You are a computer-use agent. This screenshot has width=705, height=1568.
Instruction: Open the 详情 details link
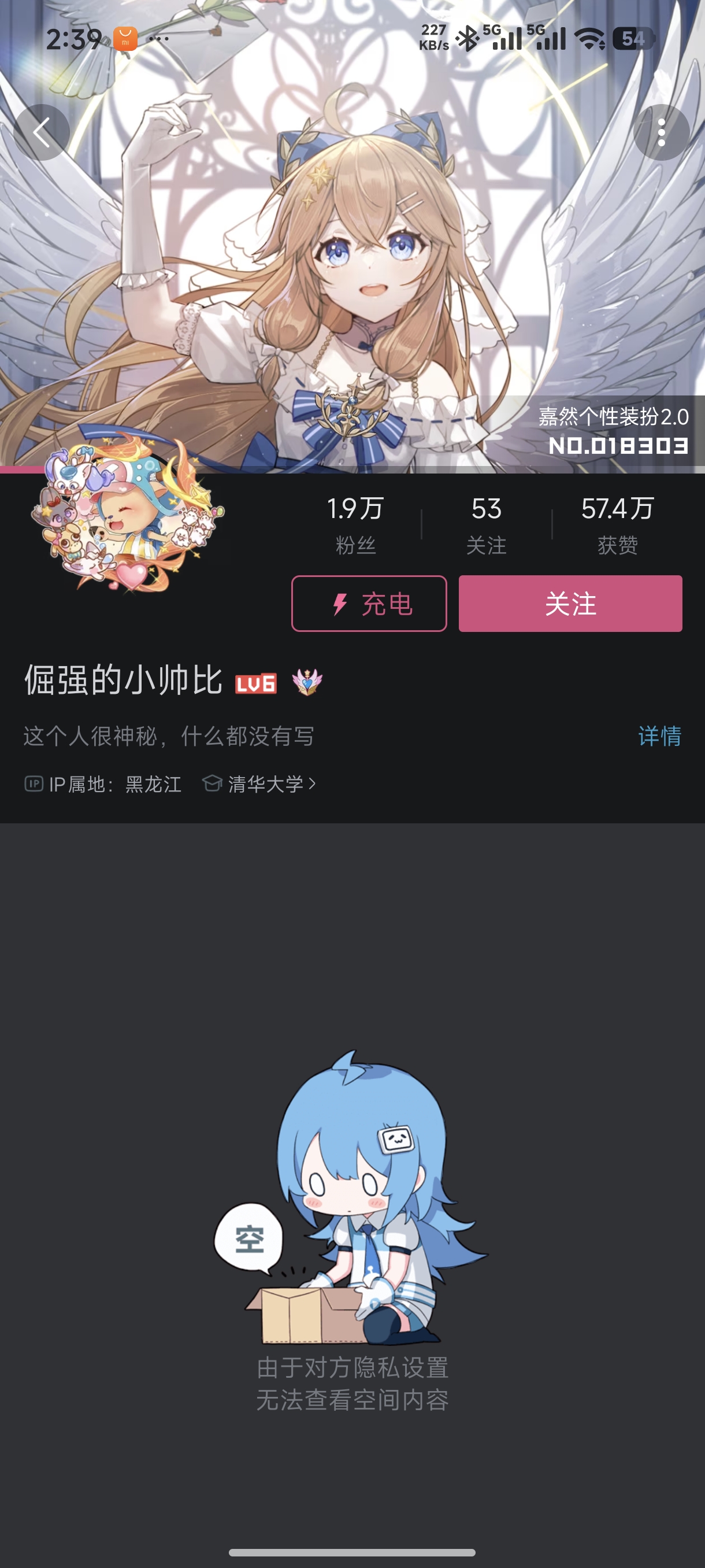pos(659,736)
